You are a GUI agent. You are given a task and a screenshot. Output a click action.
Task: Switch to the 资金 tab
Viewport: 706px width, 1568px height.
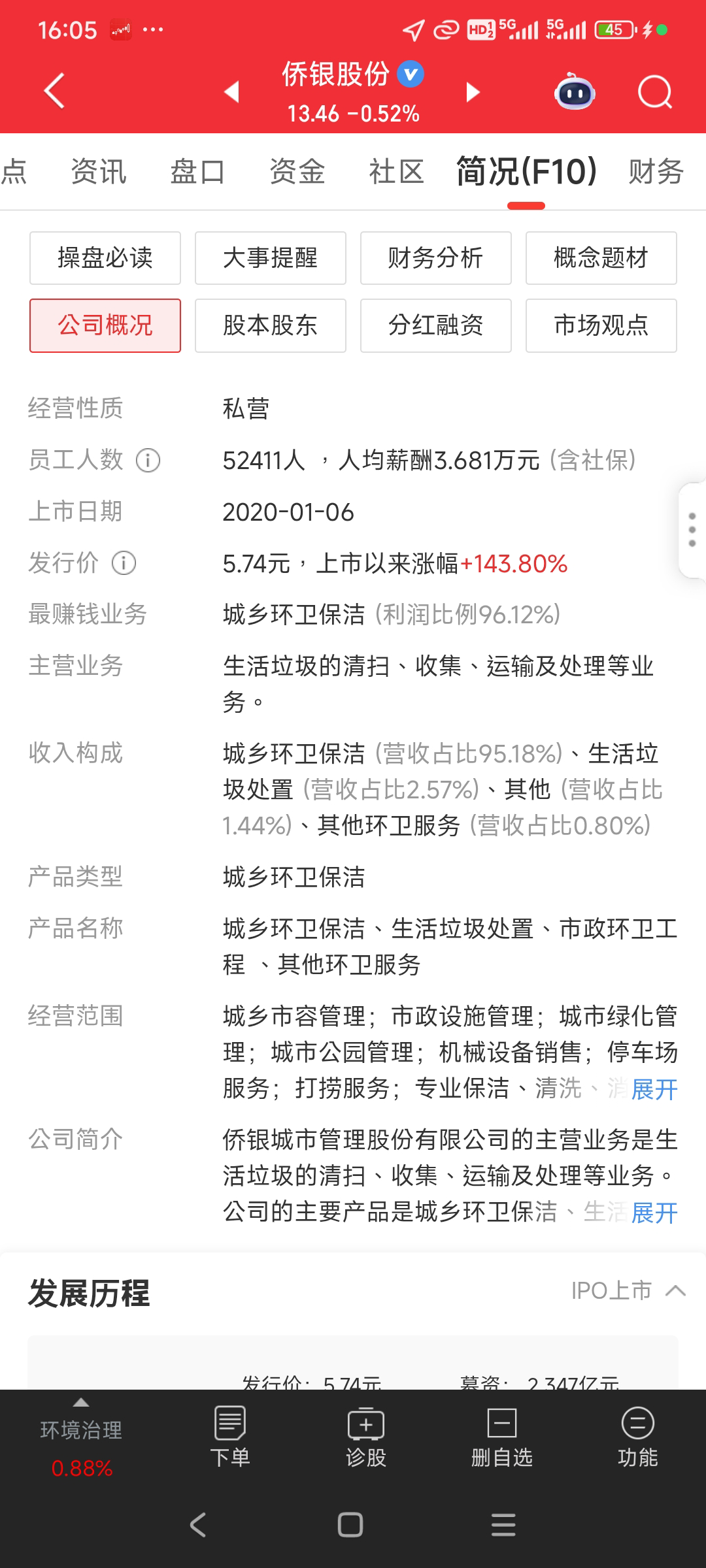coord(297,172)
